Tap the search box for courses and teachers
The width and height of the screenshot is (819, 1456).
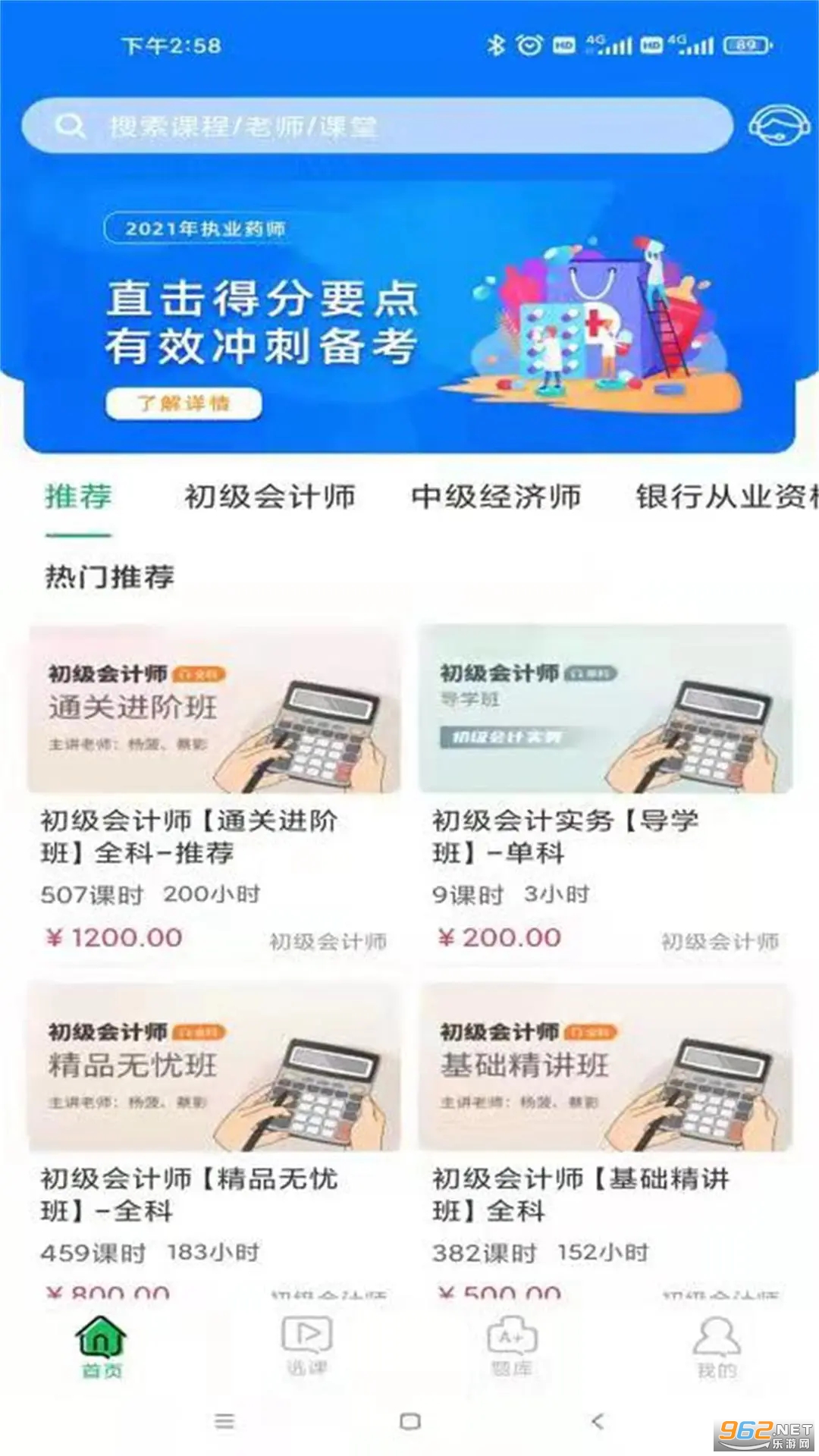(377, 125)
